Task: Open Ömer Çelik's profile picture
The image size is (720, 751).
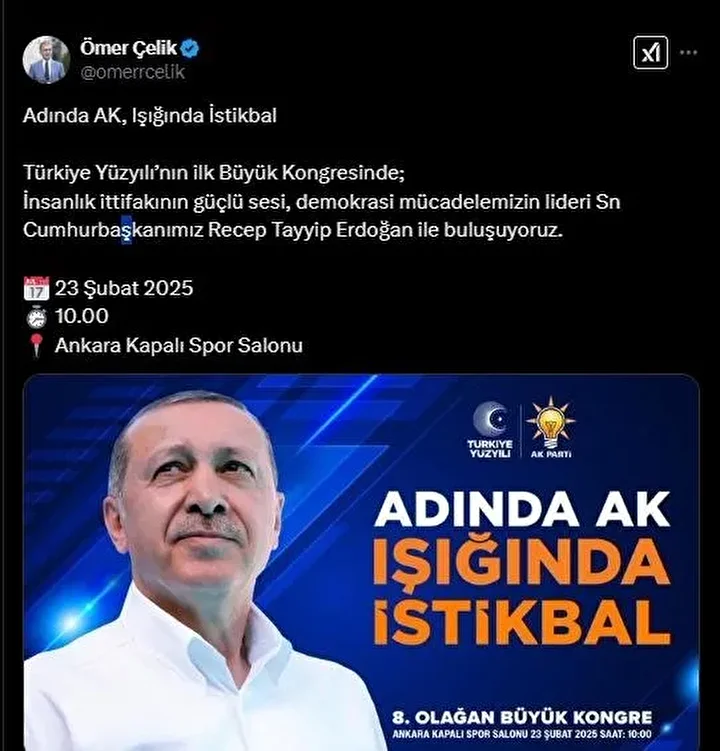Action: click(x=46, y=59)
